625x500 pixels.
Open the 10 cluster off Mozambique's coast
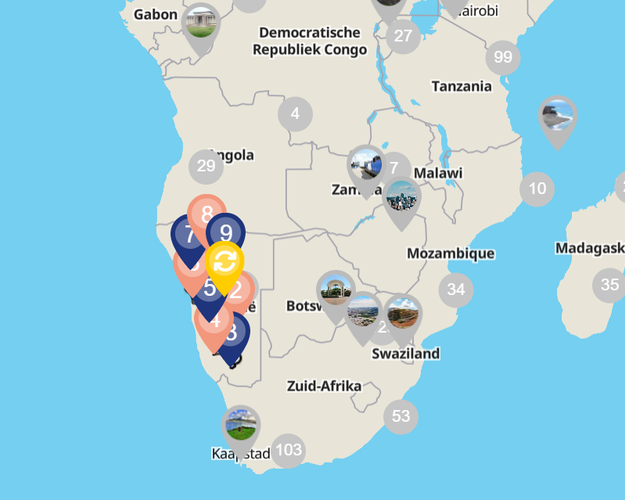[538, 188]
